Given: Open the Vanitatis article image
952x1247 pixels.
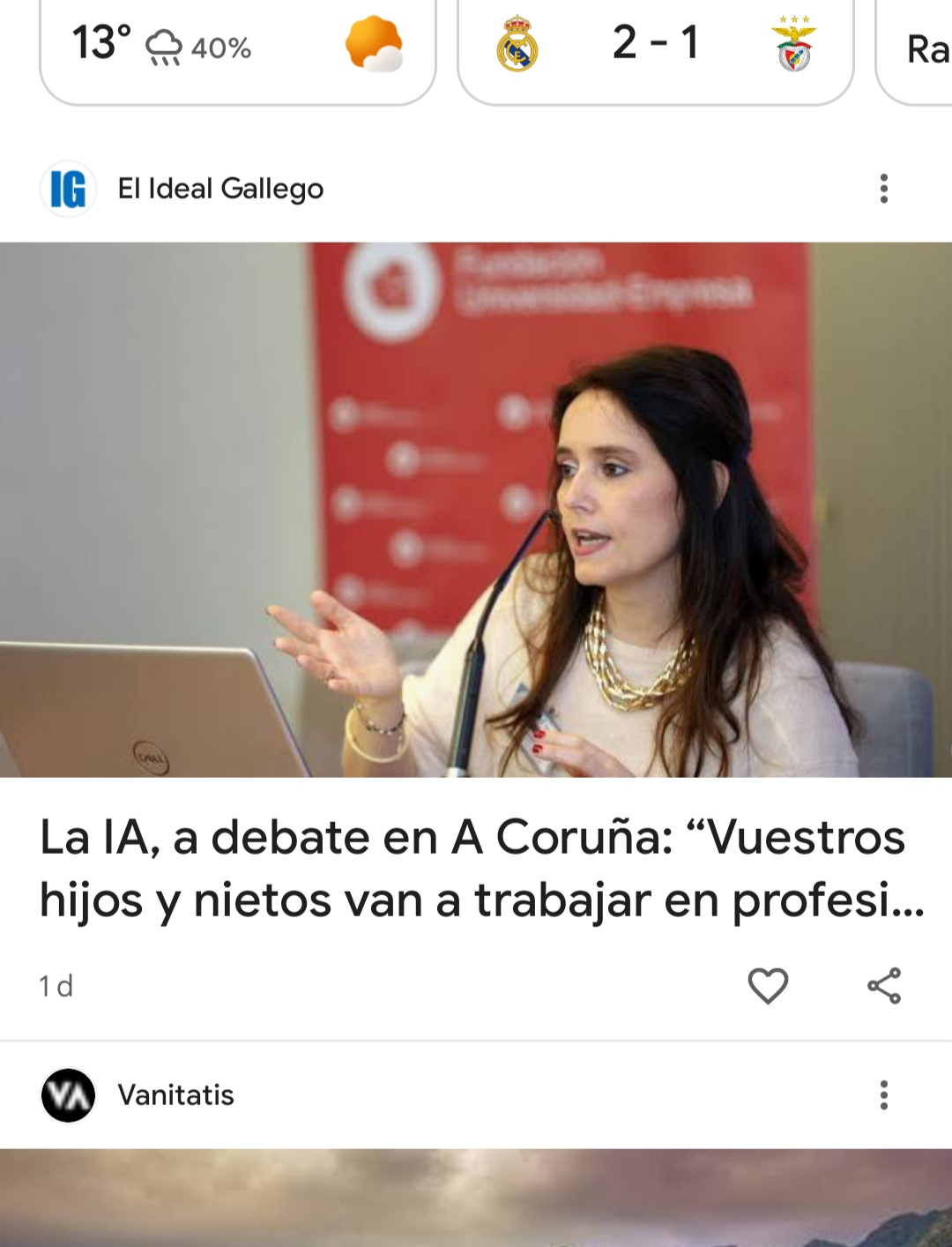Looking at the screenshot, I should [x=476, y=1199].
